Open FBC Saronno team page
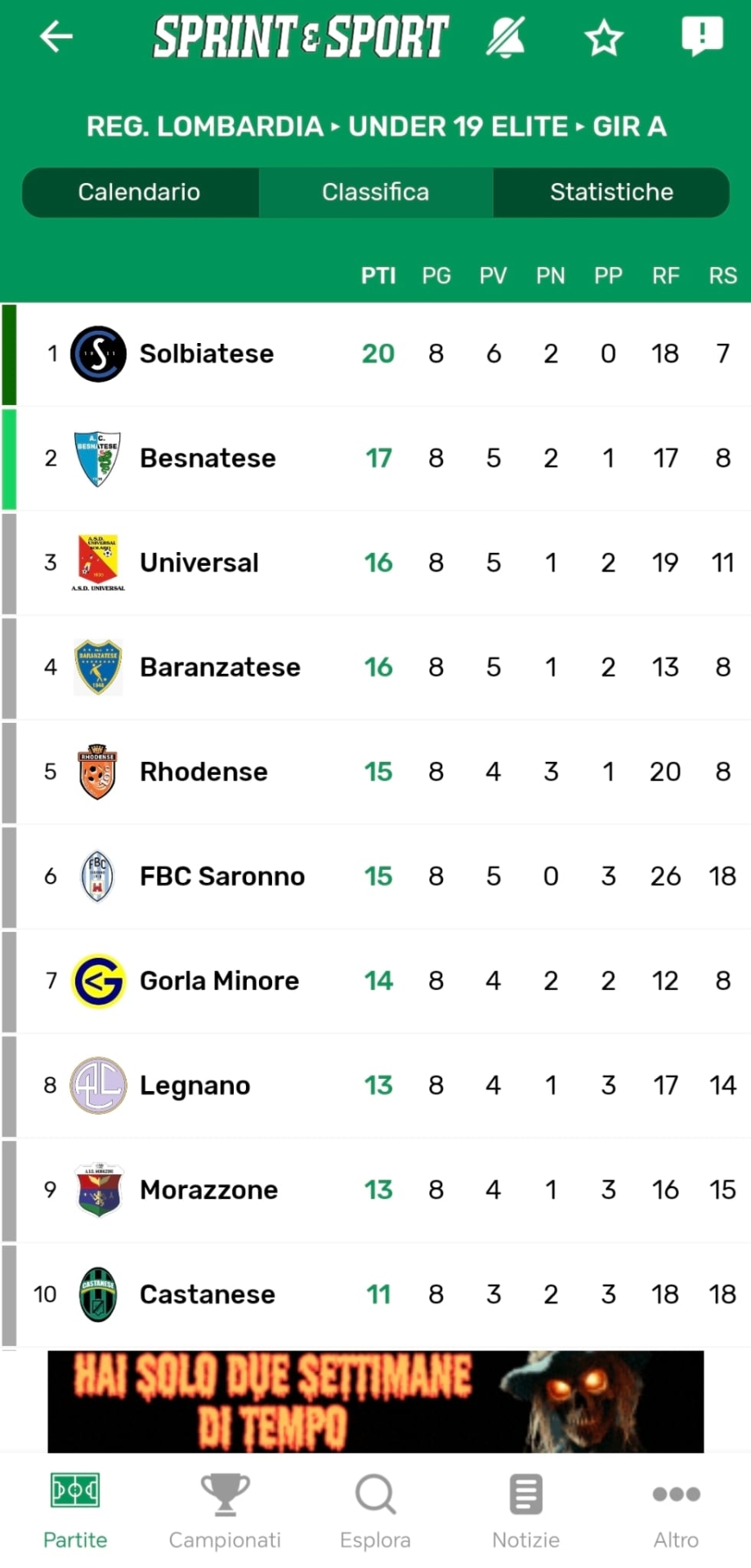Viewport: 751px width, 1568px height. [x=376, y=877]
